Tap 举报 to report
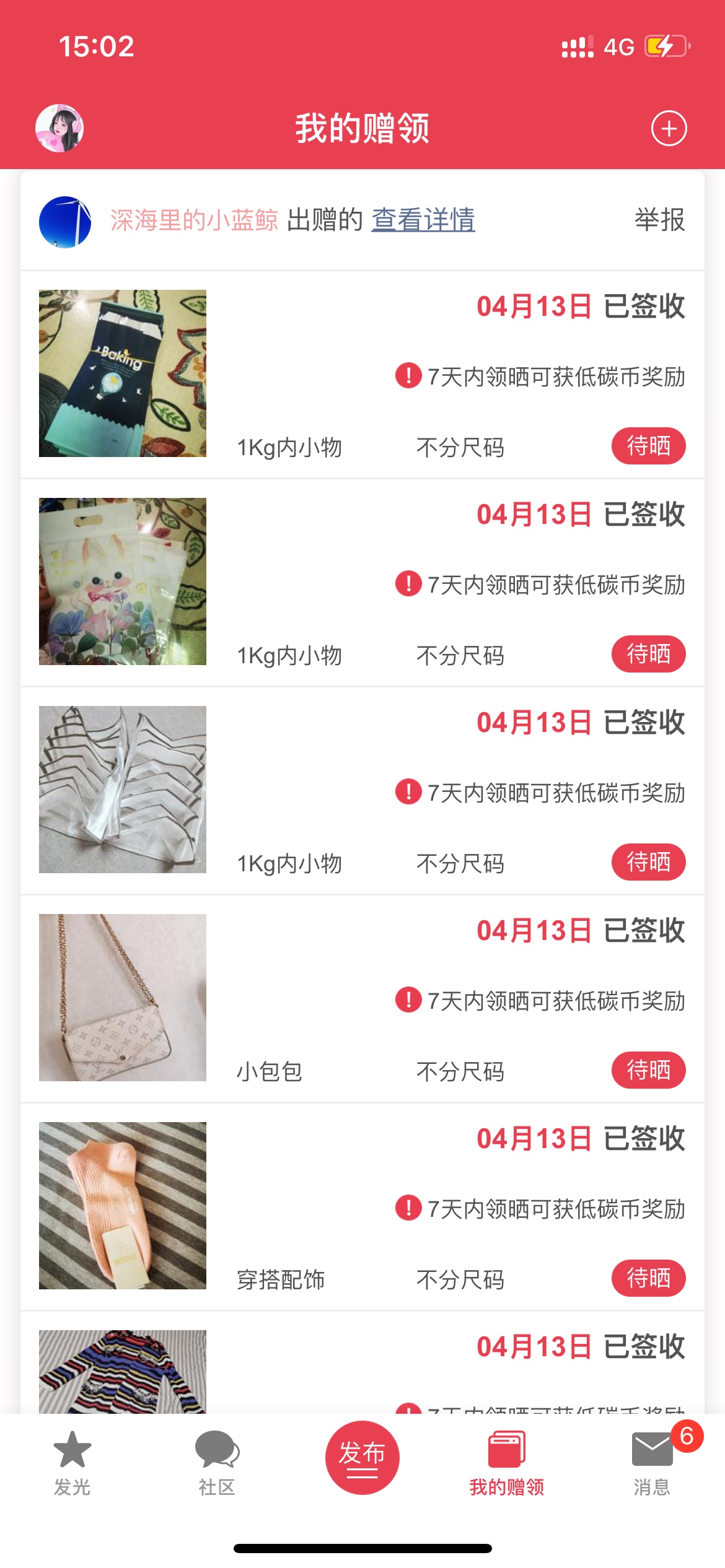The width and height of the screenshot is (725, 1568). coord(659,220)
